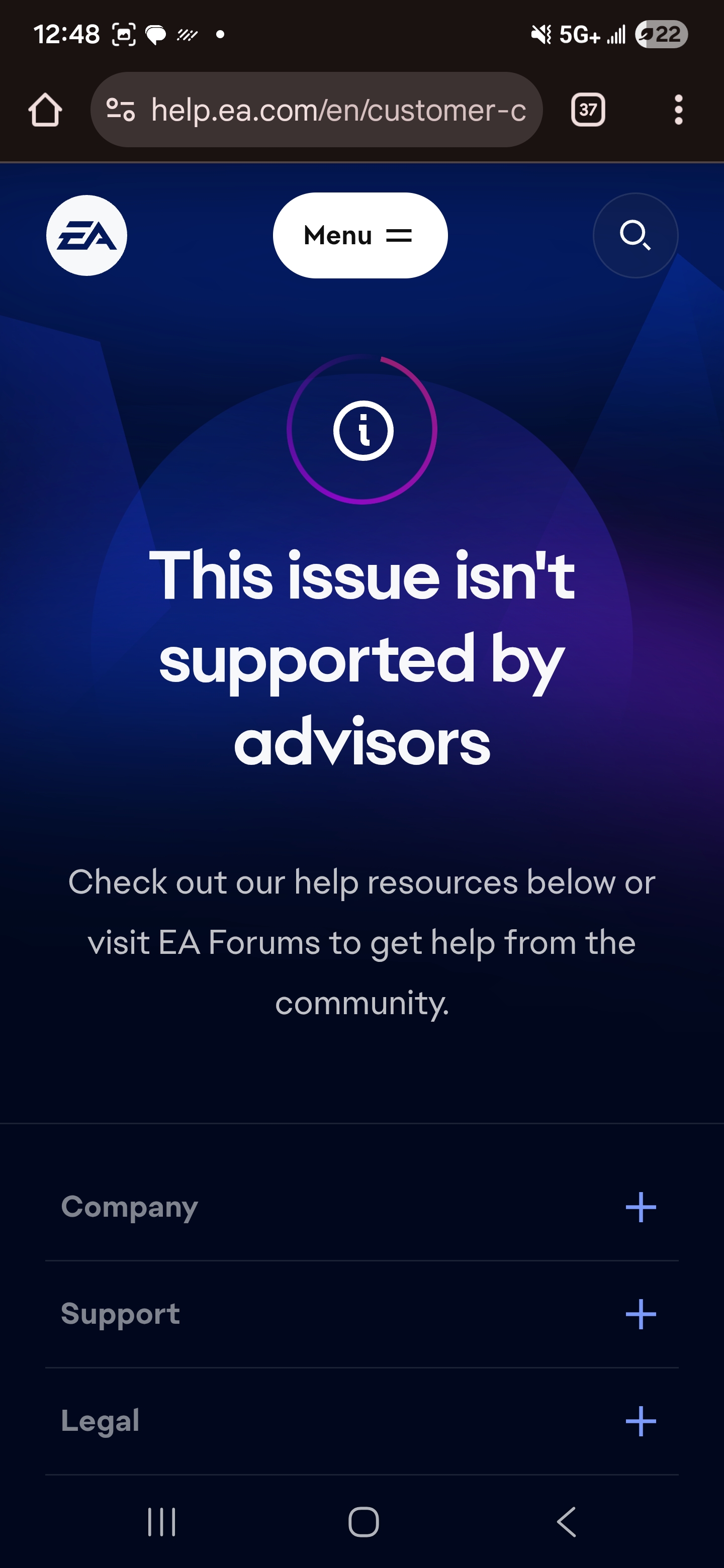The width and height of the screenshot is (724, 1568).
Task: Open the Menu button
Action: click(360, 235)
